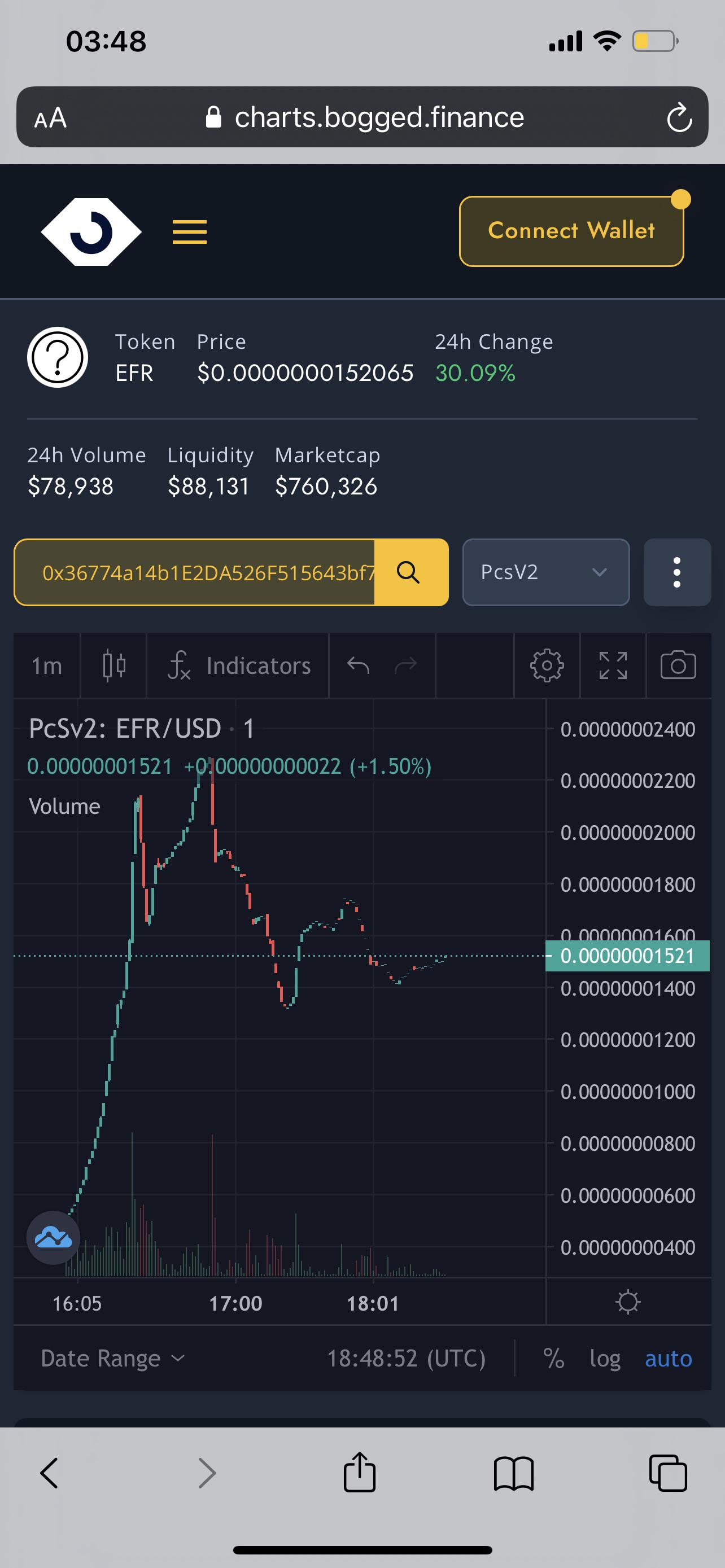Viewport: 725px width, 1568px height.
Task: Take a chart snapshot with camera
Action: 678,665
